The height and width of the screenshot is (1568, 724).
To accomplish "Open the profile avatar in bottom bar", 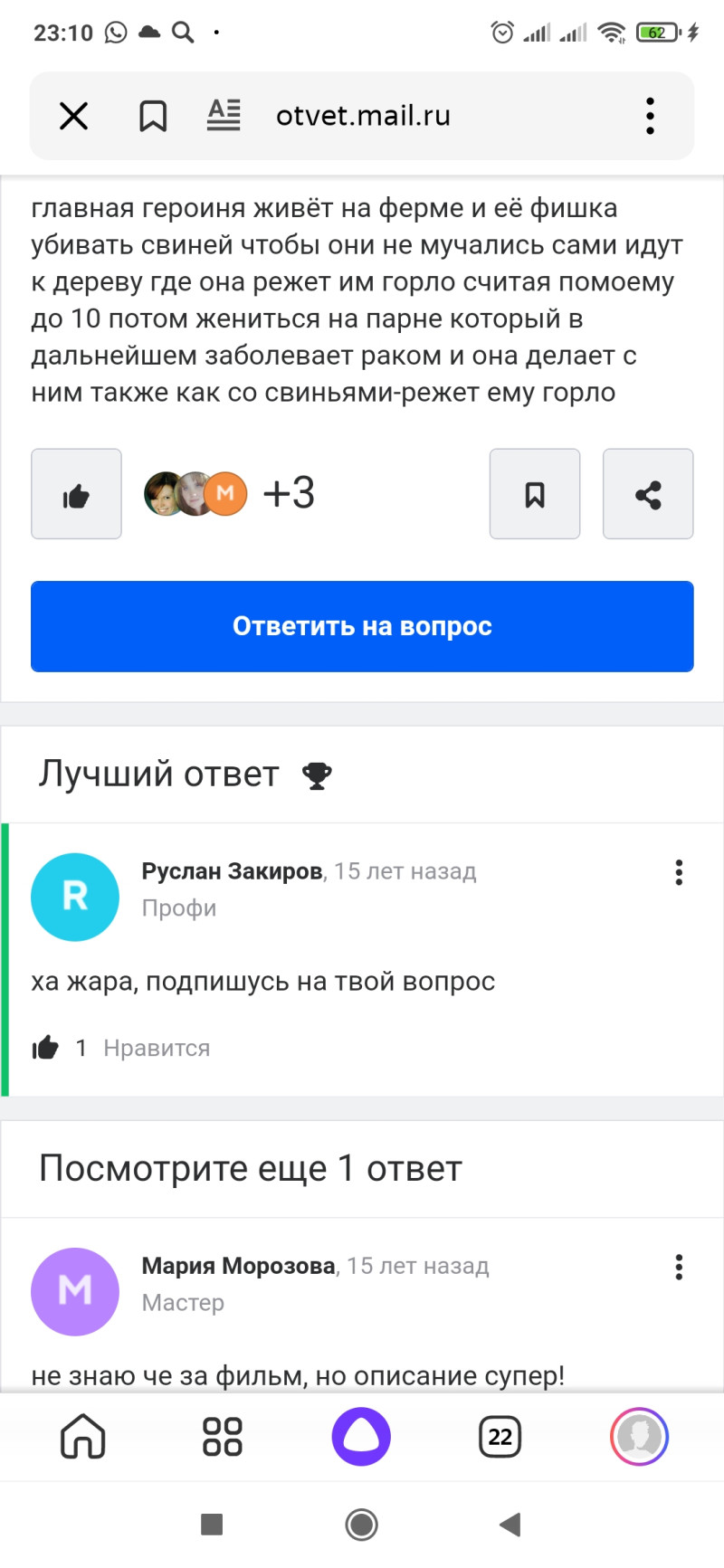I will [x=639, y=1437].
